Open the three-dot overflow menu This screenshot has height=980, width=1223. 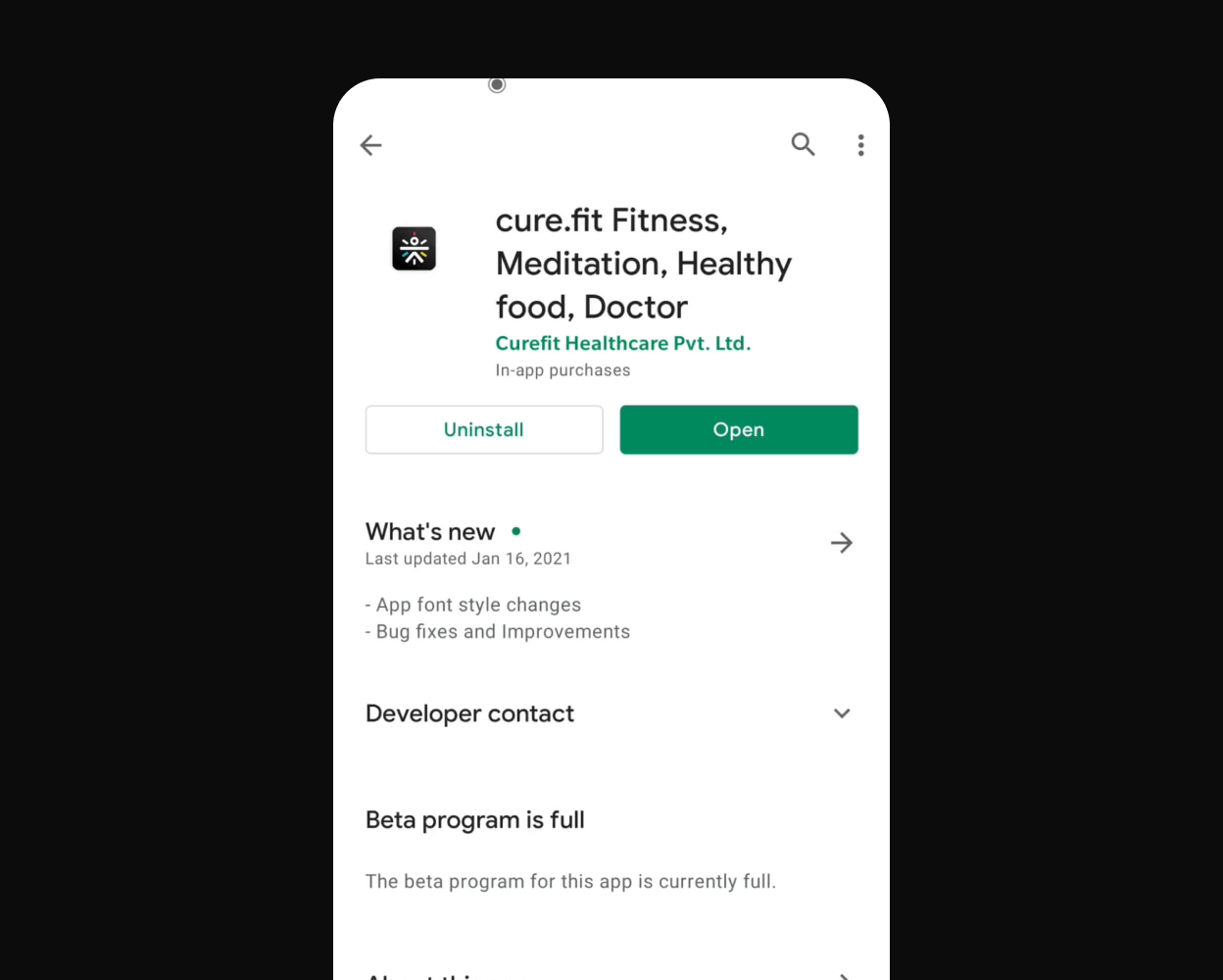(x=860, y=145)
